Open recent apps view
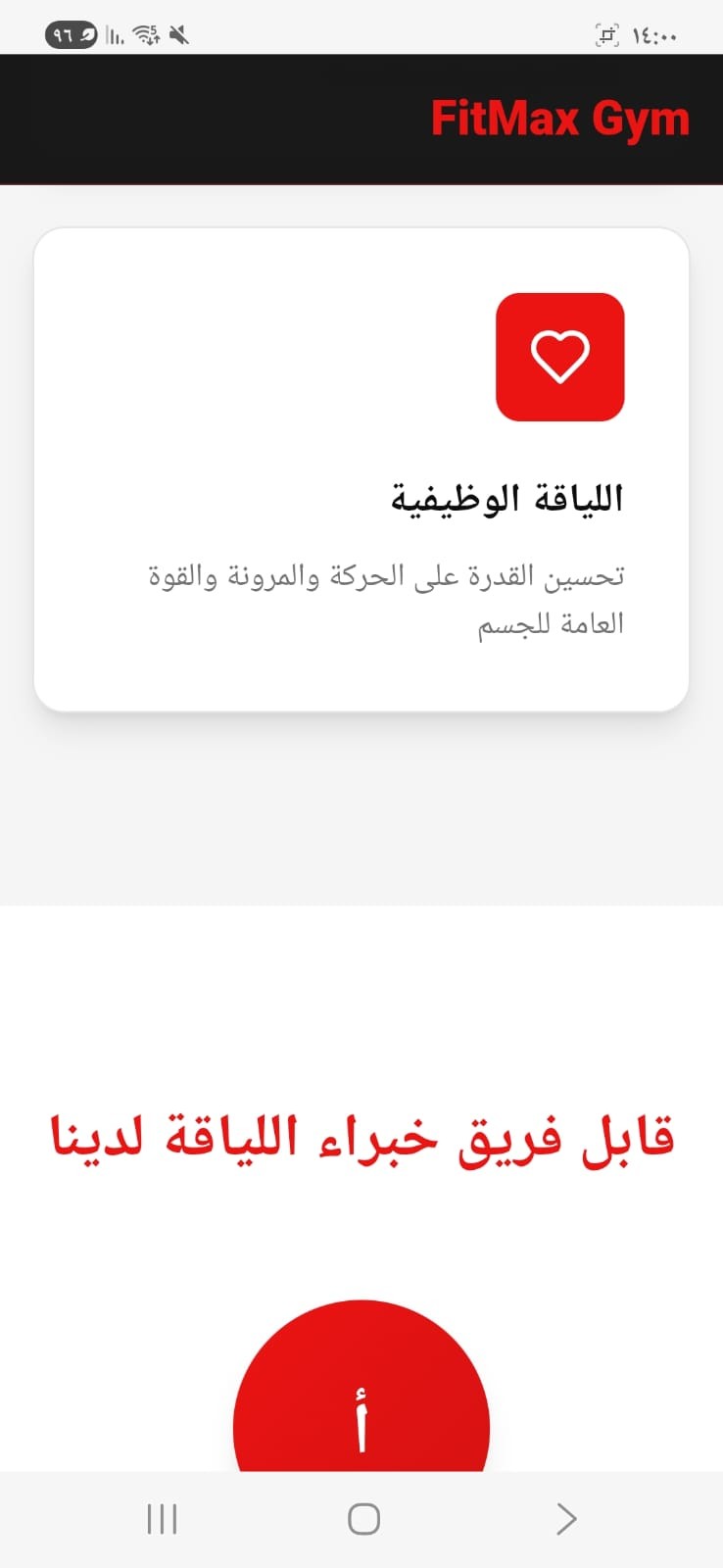Viewport: 723px width, 1568px height. pos(162,1519)
